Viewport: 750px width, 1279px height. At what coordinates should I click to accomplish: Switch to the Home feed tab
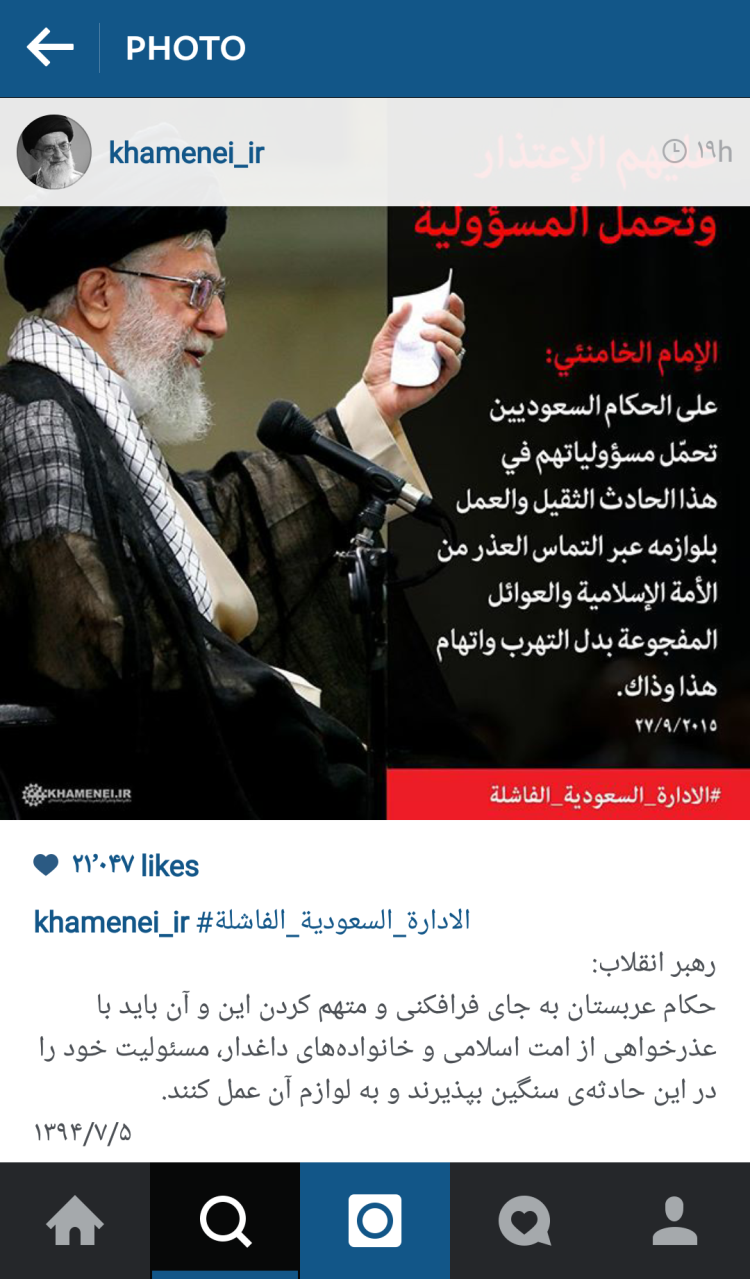click(75, 1221)
